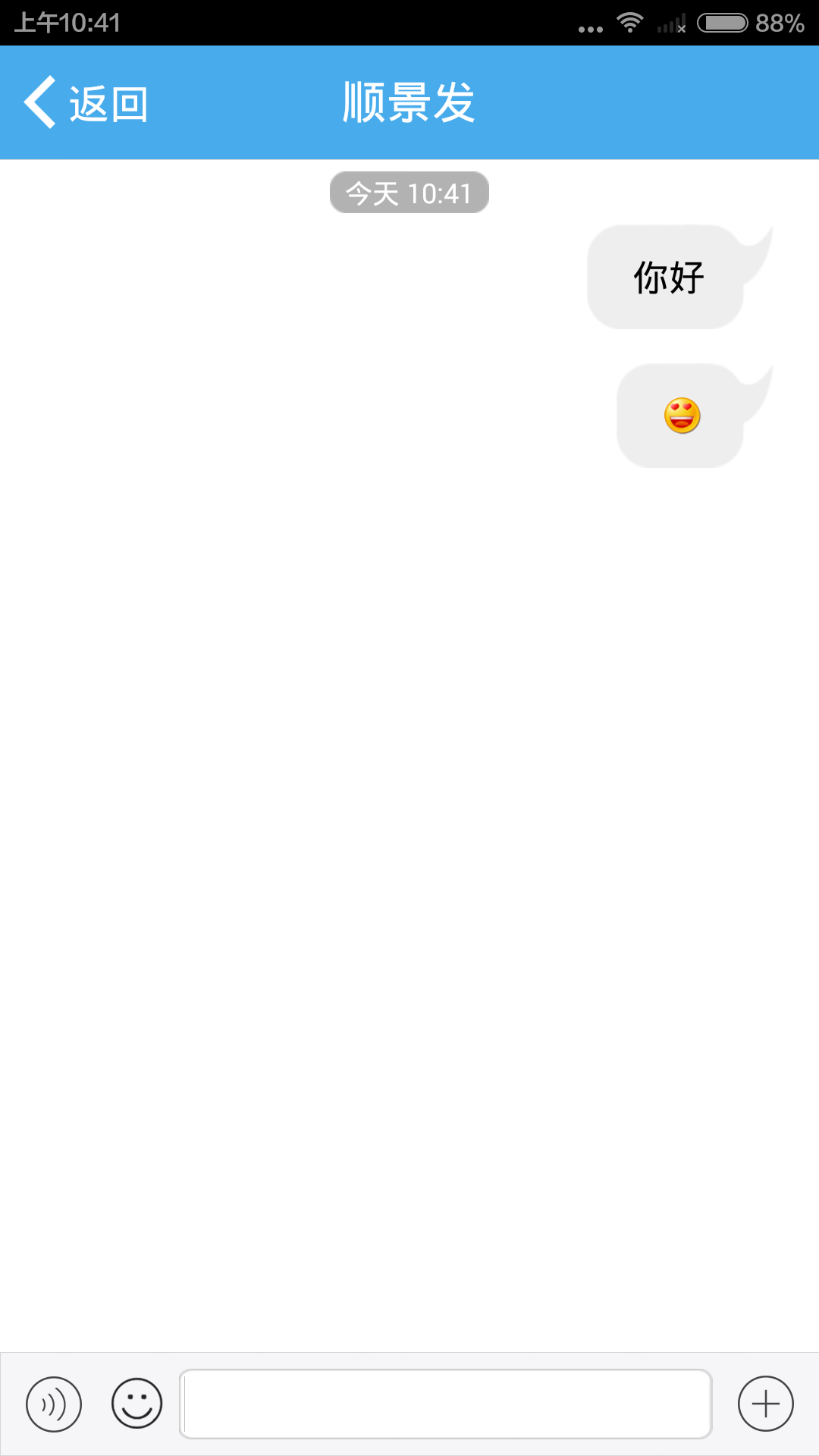
Task: Open the emoji picker
Action: (x=136, y=1404)
